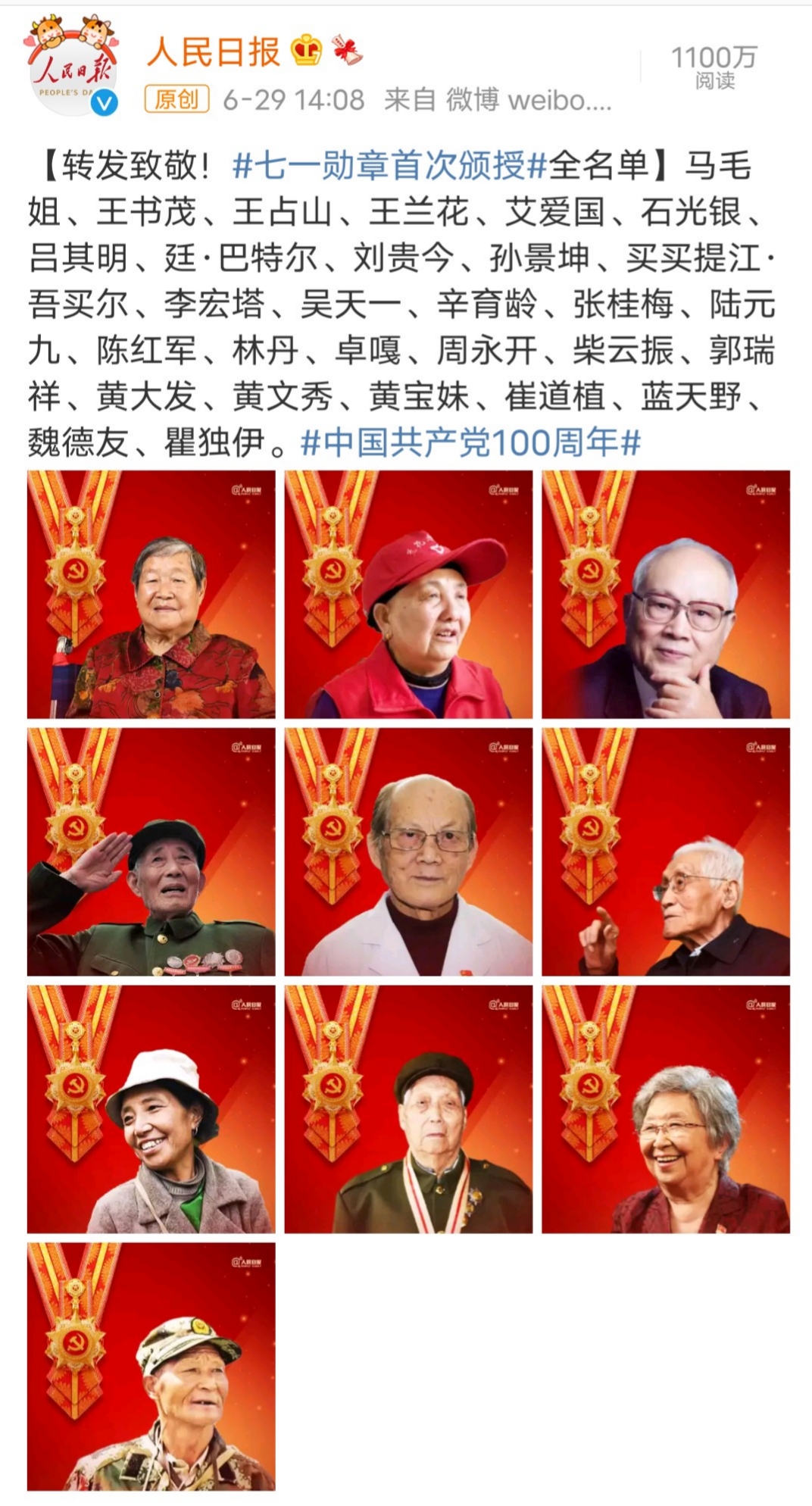Open photo of woman in white hat
812x1506 pixels.
click(151, 1109)
